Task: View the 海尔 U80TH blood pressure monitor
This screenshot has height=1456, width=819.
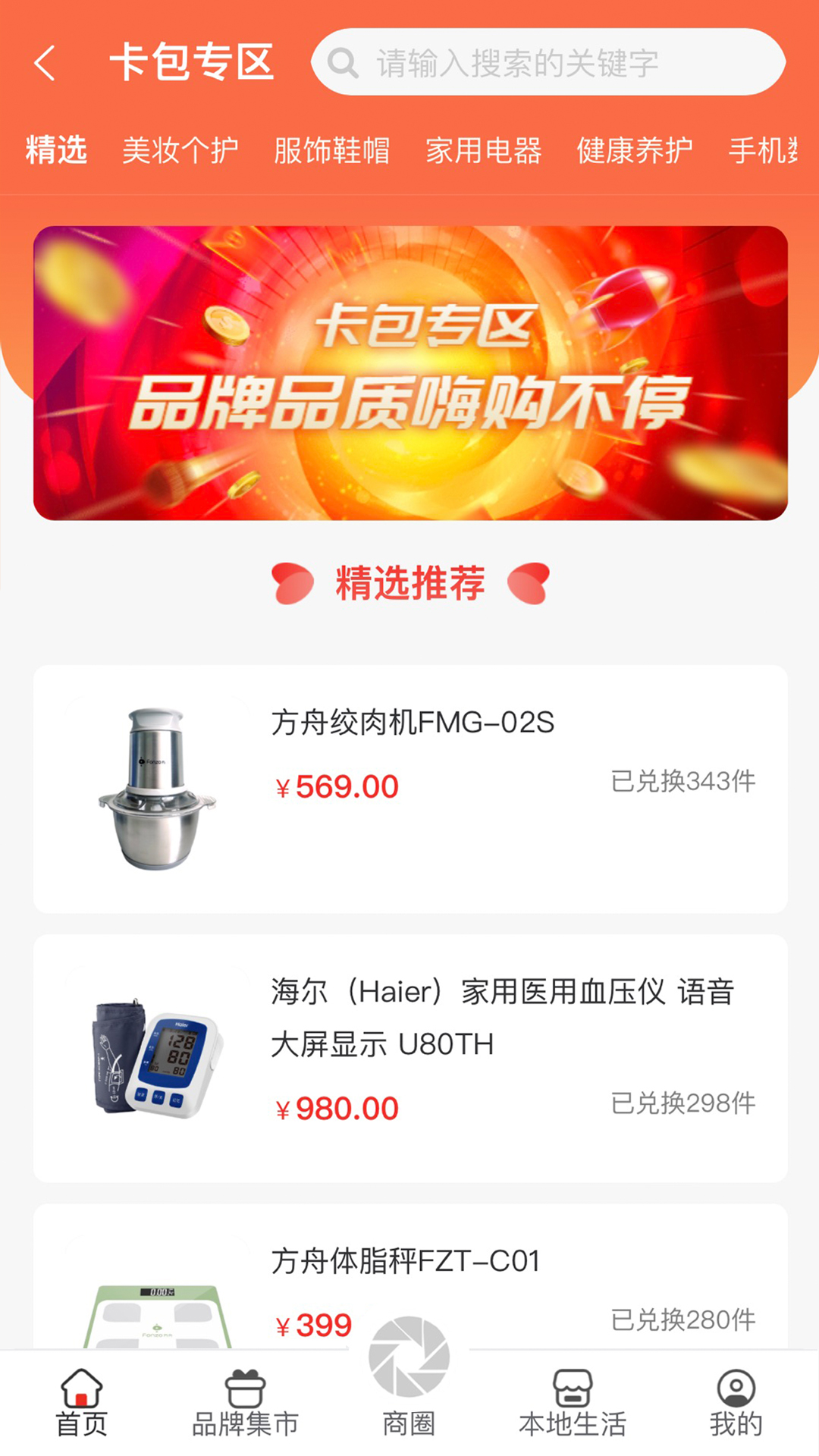Action: tap(410, 1058)
